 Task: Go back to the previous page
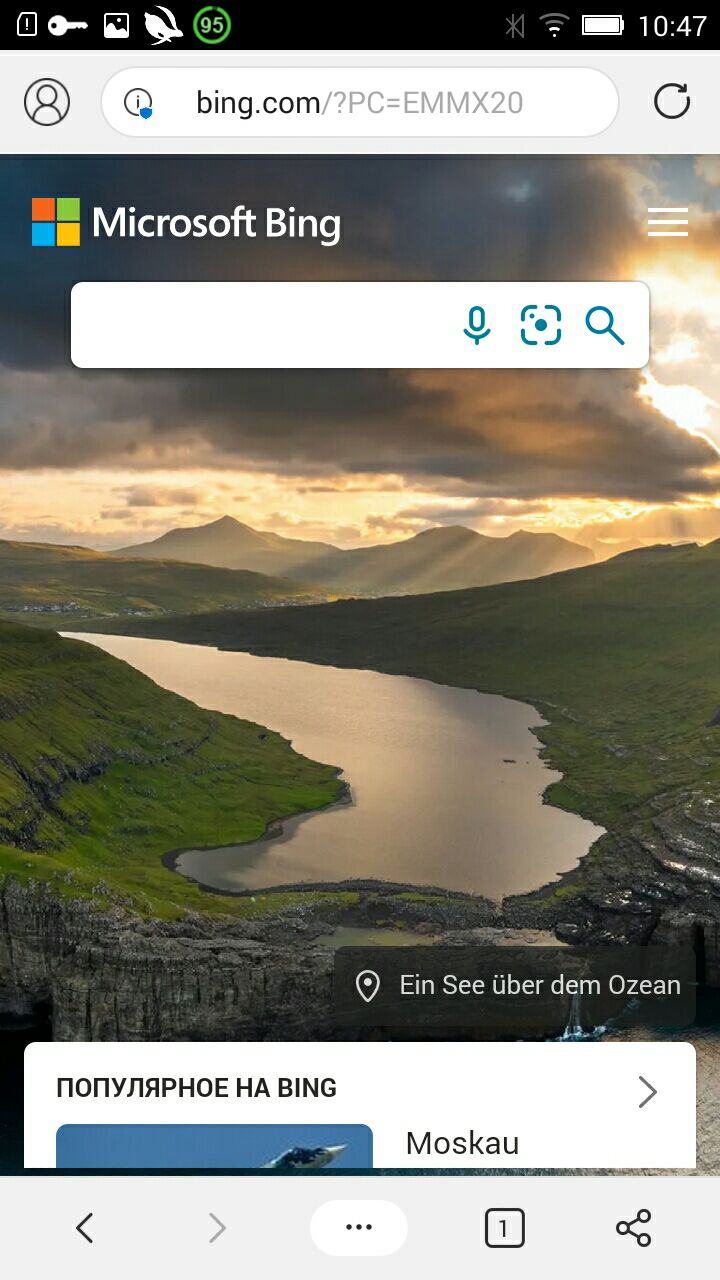click(x=85, y=1228)
